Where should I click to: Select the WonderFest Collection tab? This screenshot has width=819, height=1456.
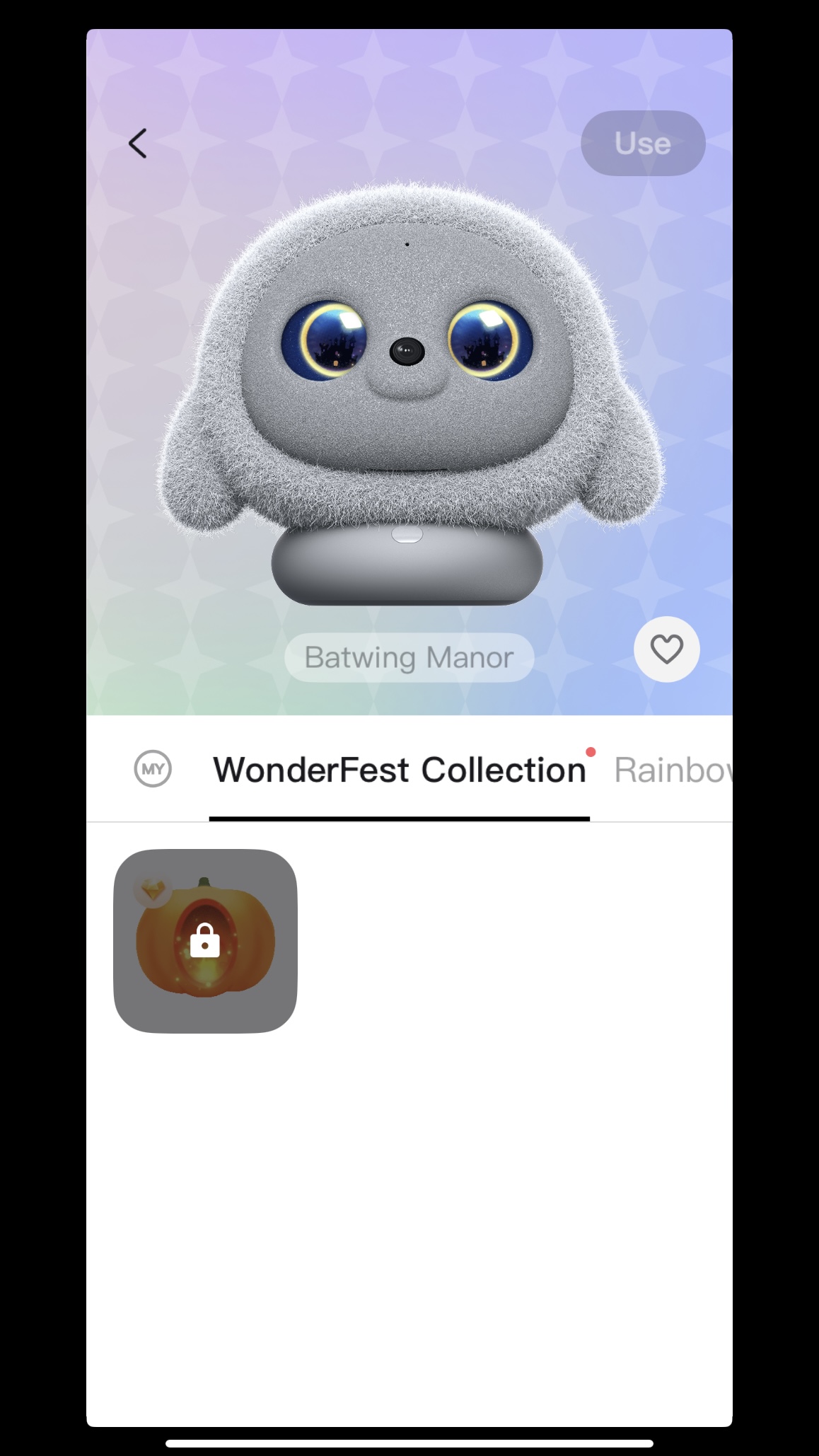point(400,770)
